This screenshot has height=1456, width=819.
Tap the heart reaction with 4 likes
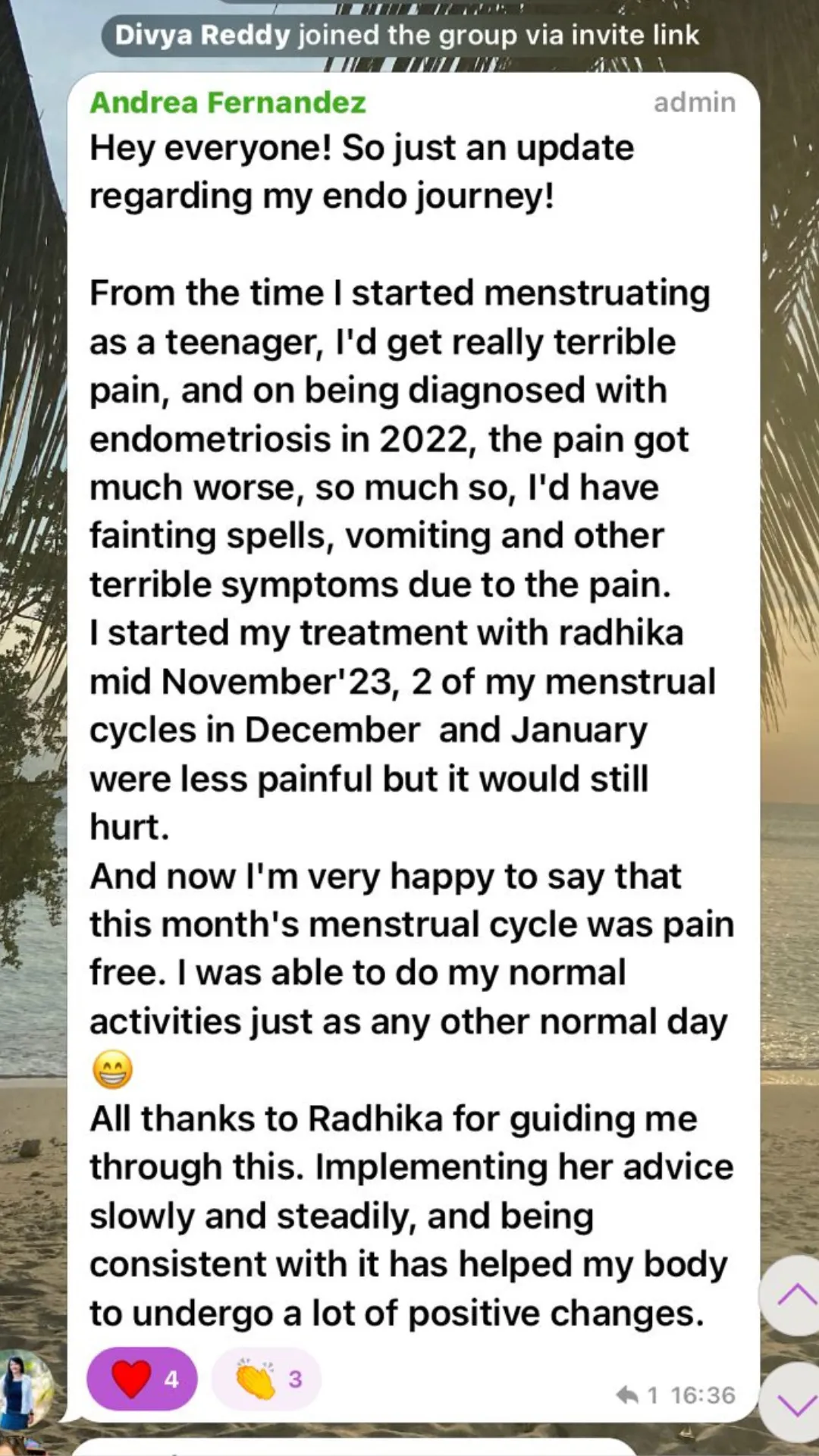pos(142,1379)
